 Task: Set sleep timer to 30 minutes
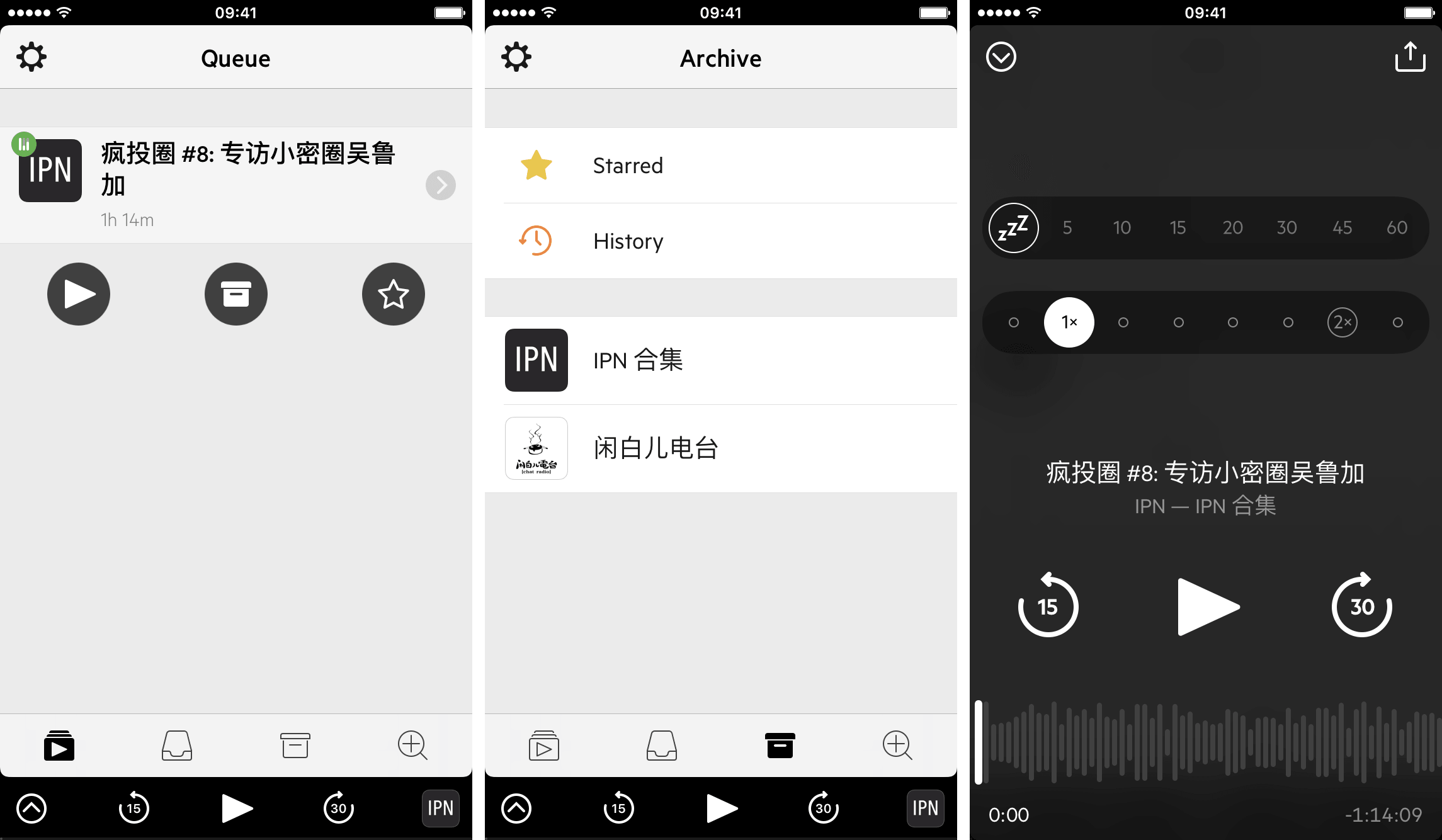(1286, 227)
